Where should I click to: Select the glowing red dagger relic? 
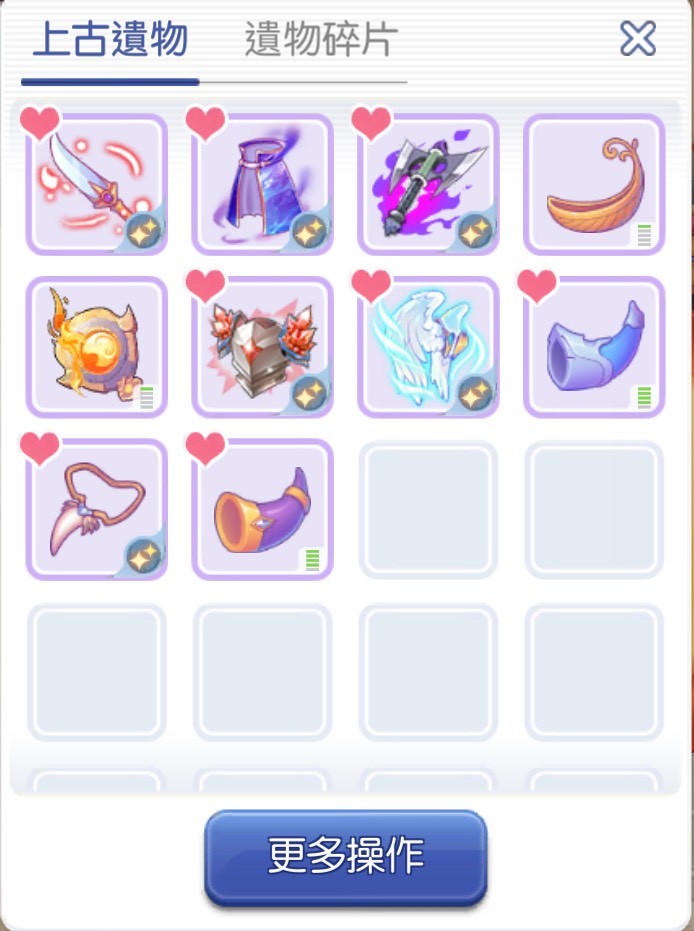click(96, 184)
